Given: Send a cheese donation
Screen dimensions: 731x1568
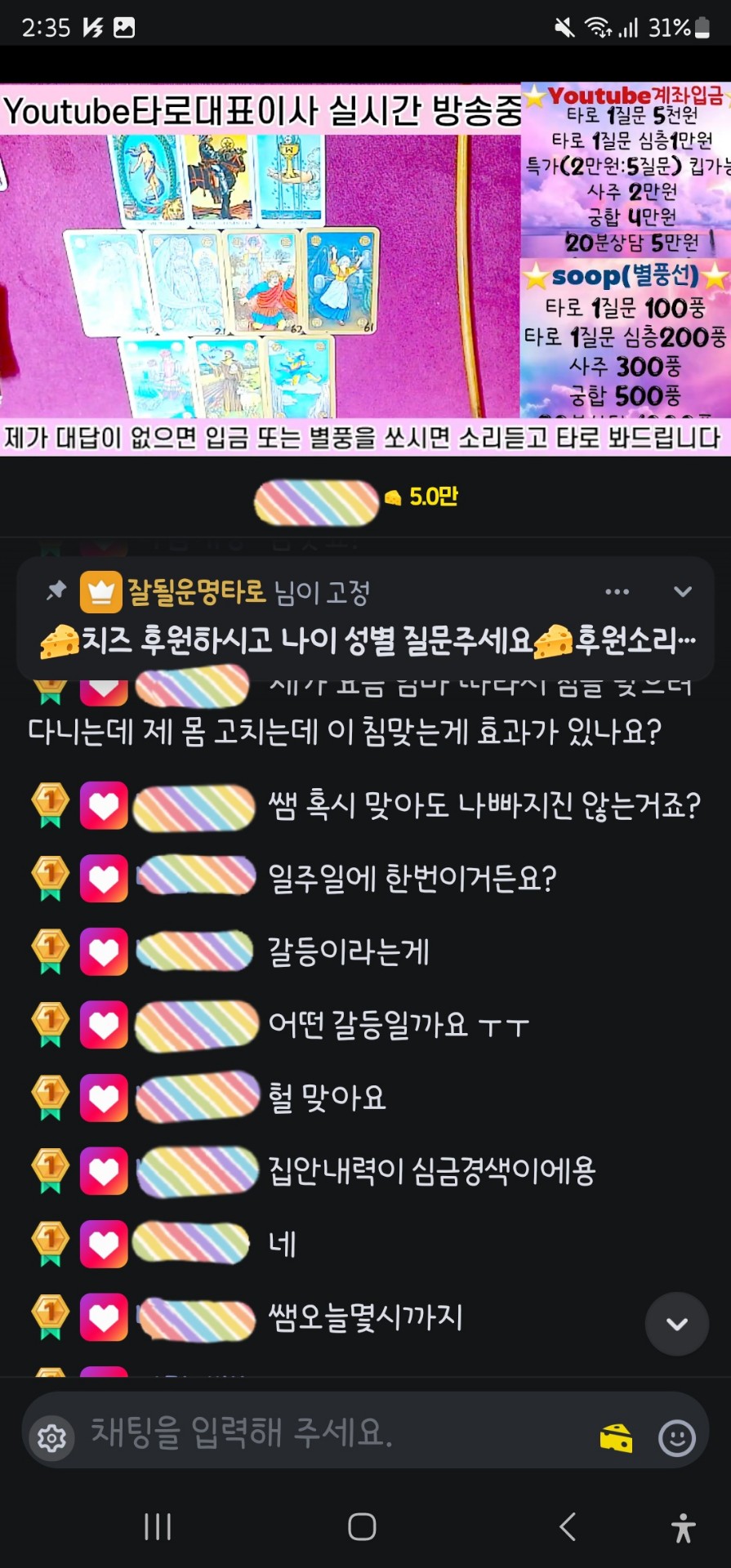Looking at the screenshot, I should pyautogui.click(x=616, y=1438).
